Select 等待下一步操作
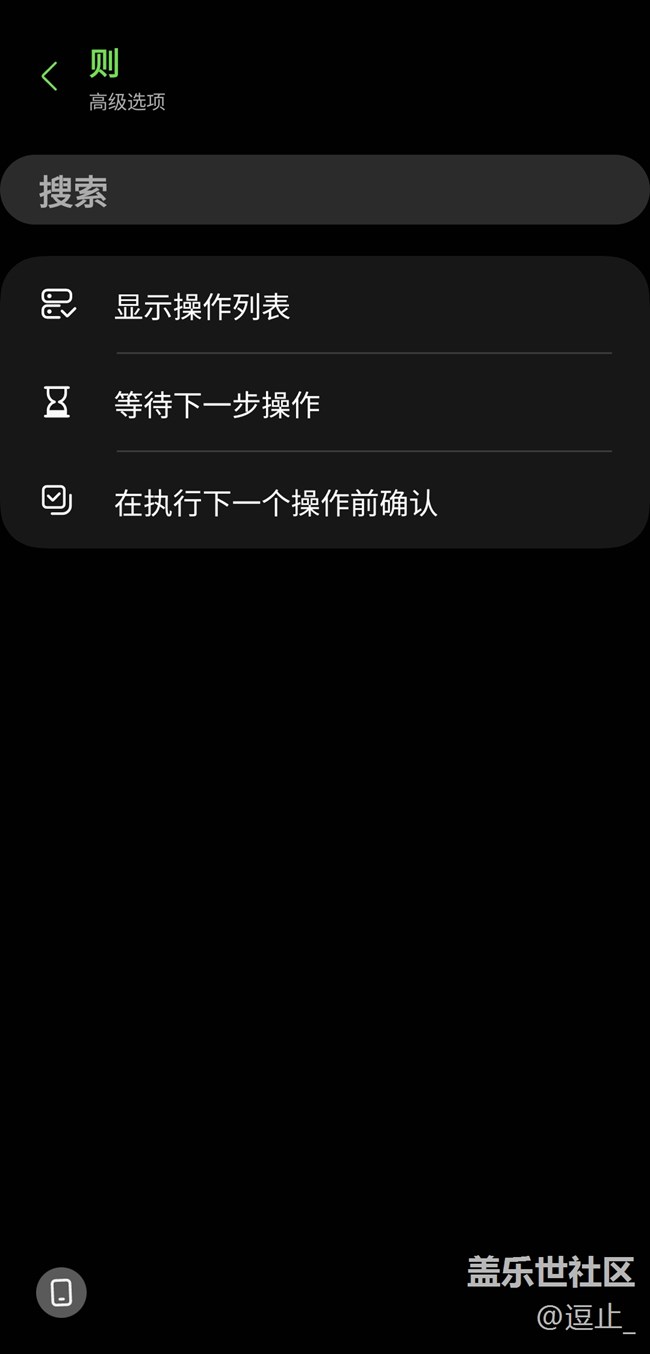The width and height of the screenshot is (650, 1354). pyautogui.click(x=325, y=404)
